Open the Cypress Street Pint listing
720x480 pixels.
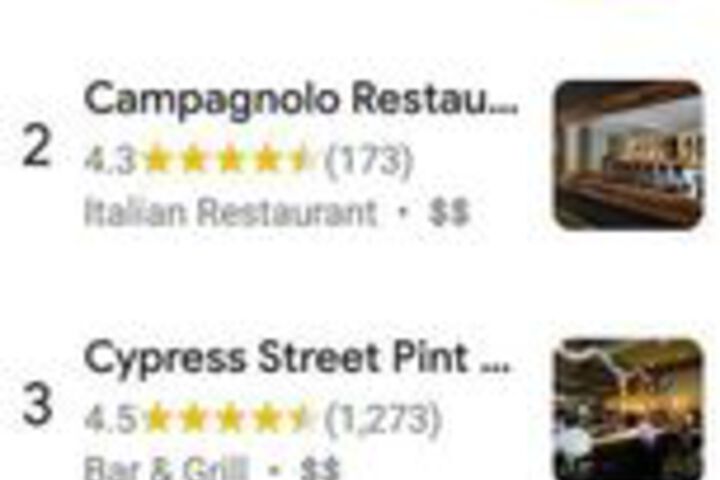tap(296, 359)
